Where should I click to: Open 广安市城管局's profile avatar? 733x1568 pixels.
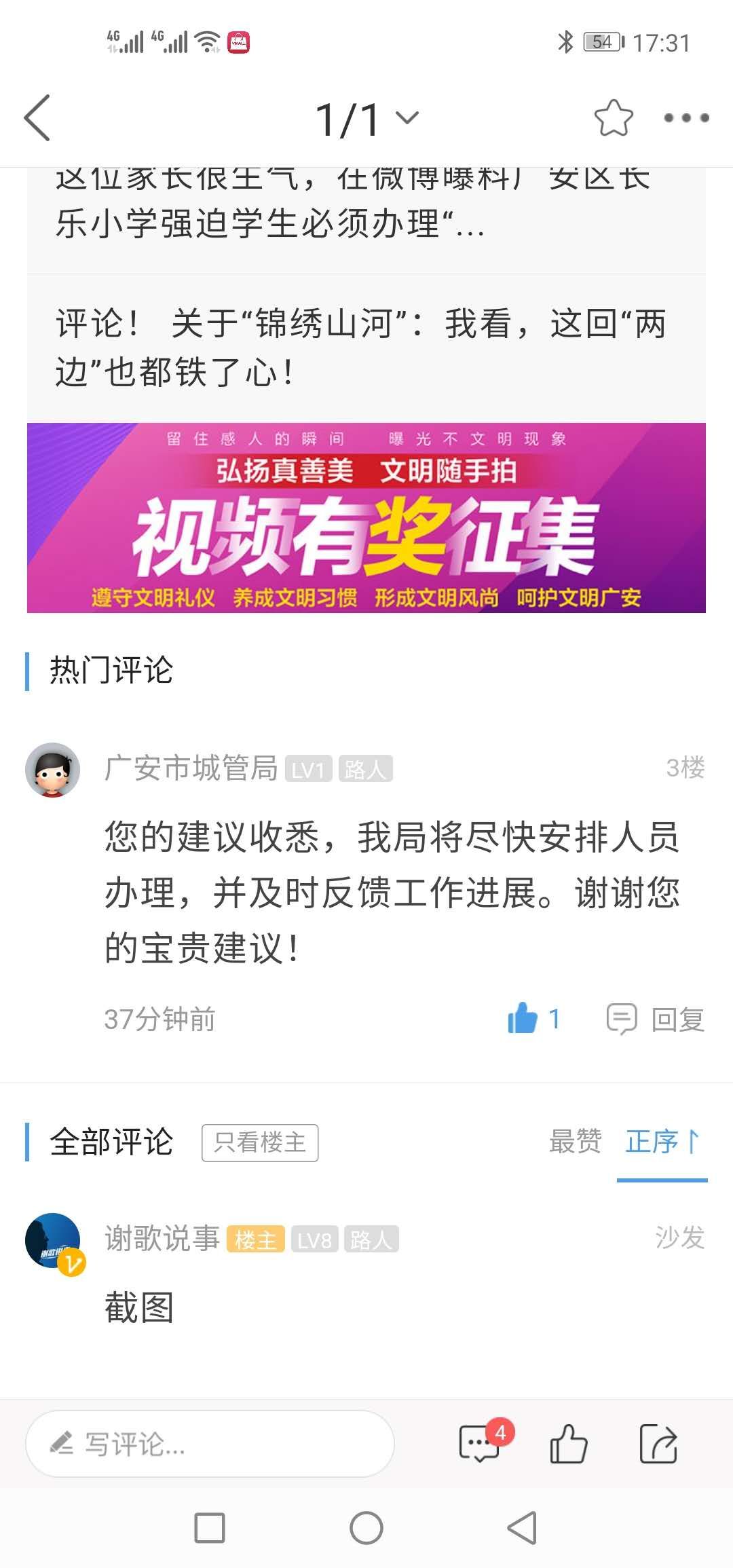click(53, 770)
